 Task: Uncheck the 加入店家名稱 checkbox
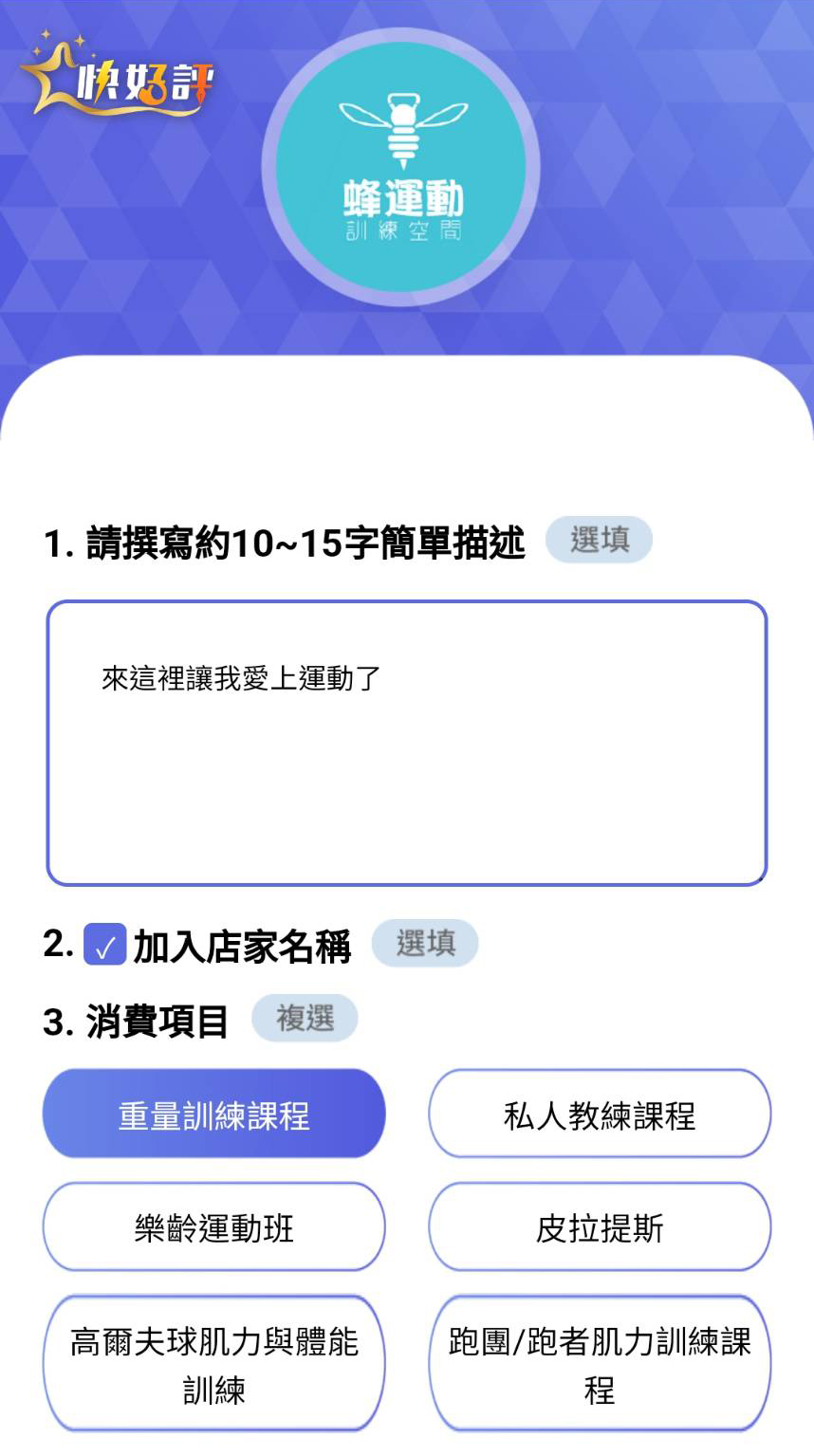104,945
